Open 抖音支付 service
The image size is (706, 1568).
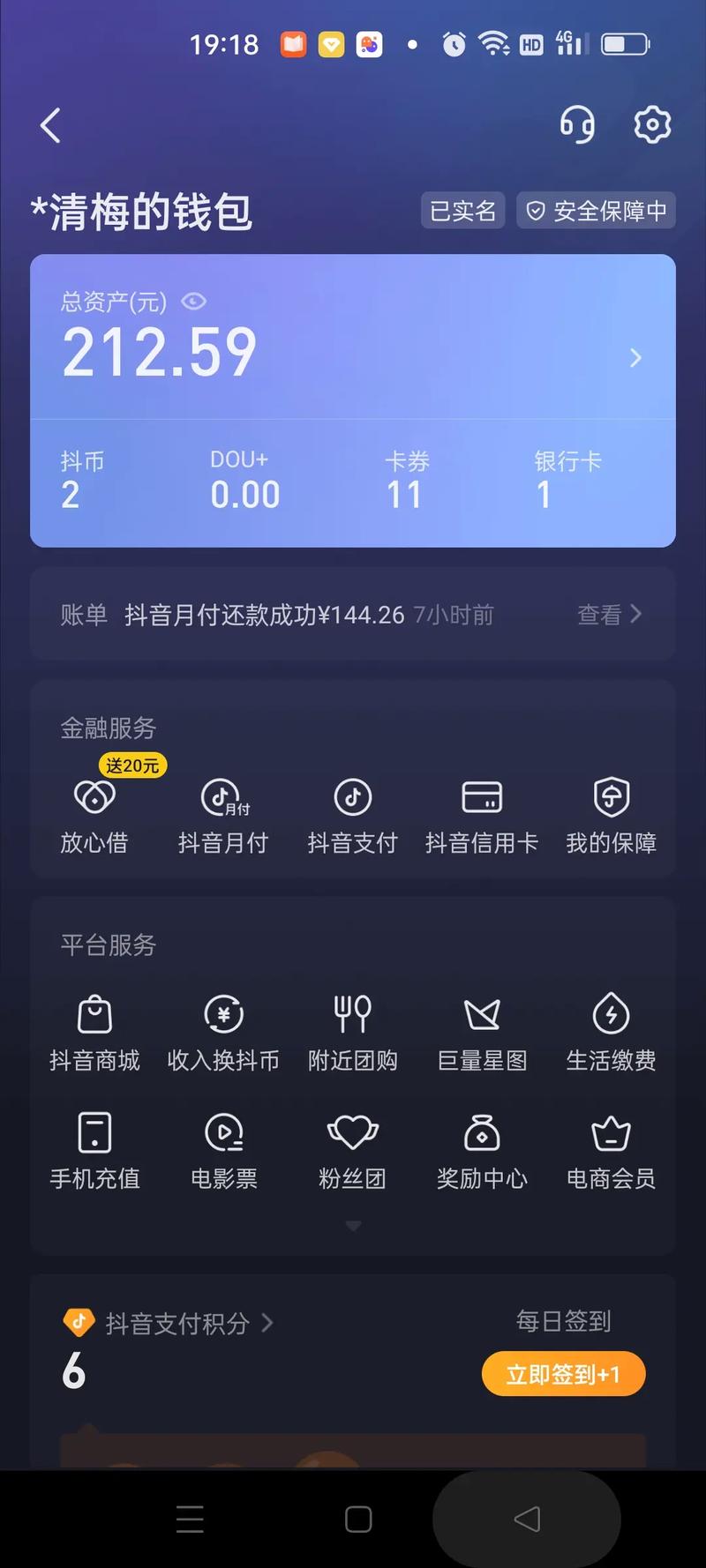point(352,816)
